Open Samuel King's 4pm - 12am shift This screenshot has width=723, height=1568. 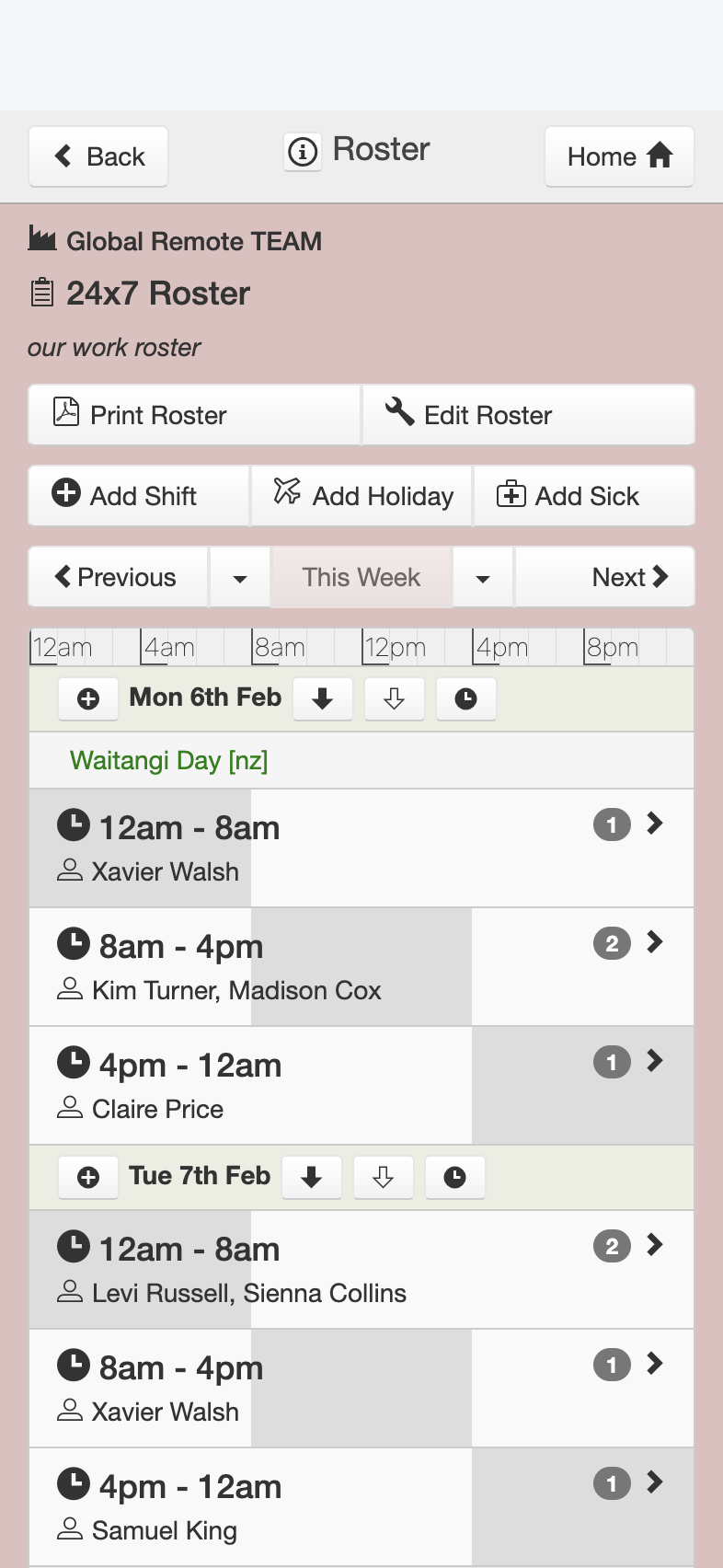361,1507
